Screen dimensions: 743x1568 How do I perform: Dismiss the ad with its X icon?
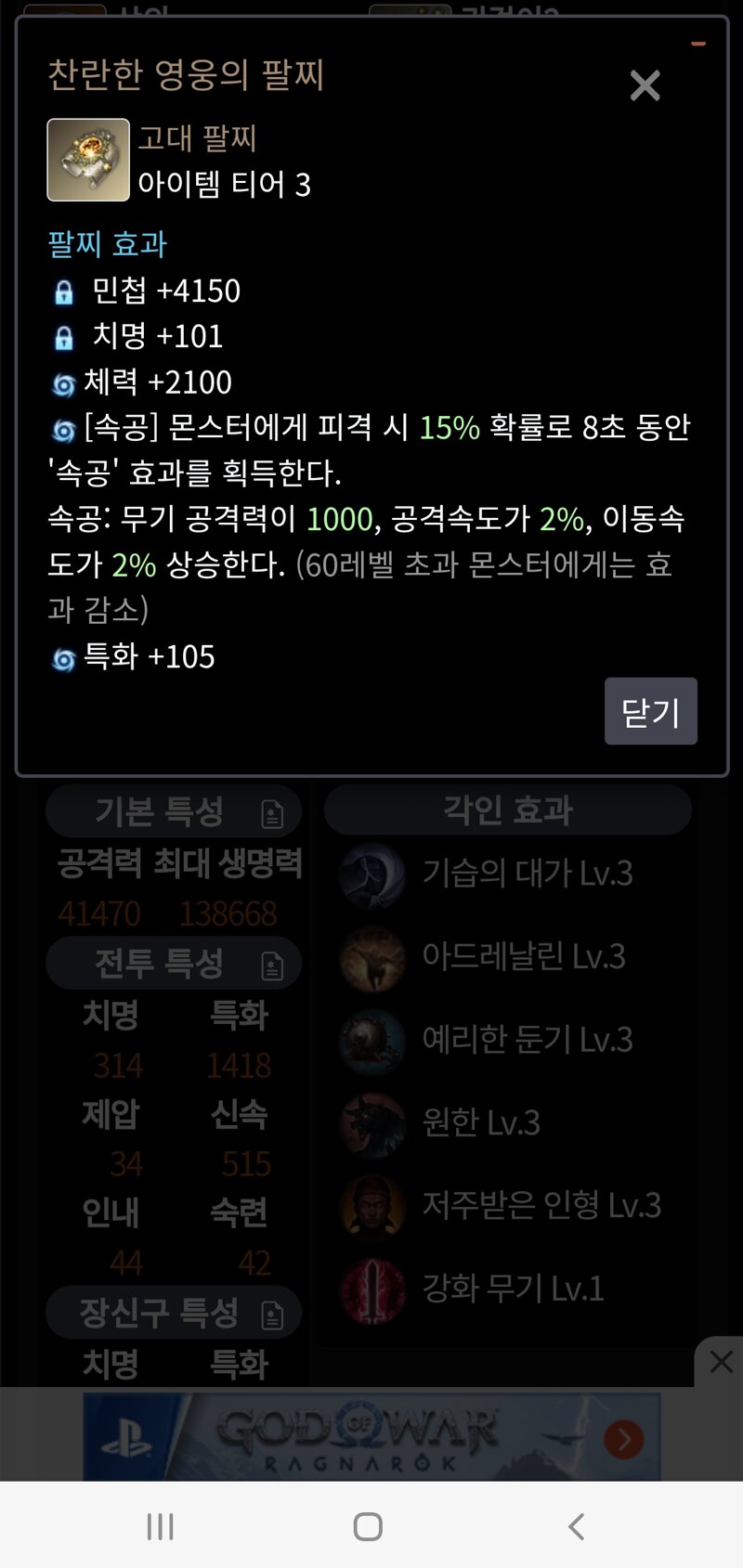point(721,1362)
